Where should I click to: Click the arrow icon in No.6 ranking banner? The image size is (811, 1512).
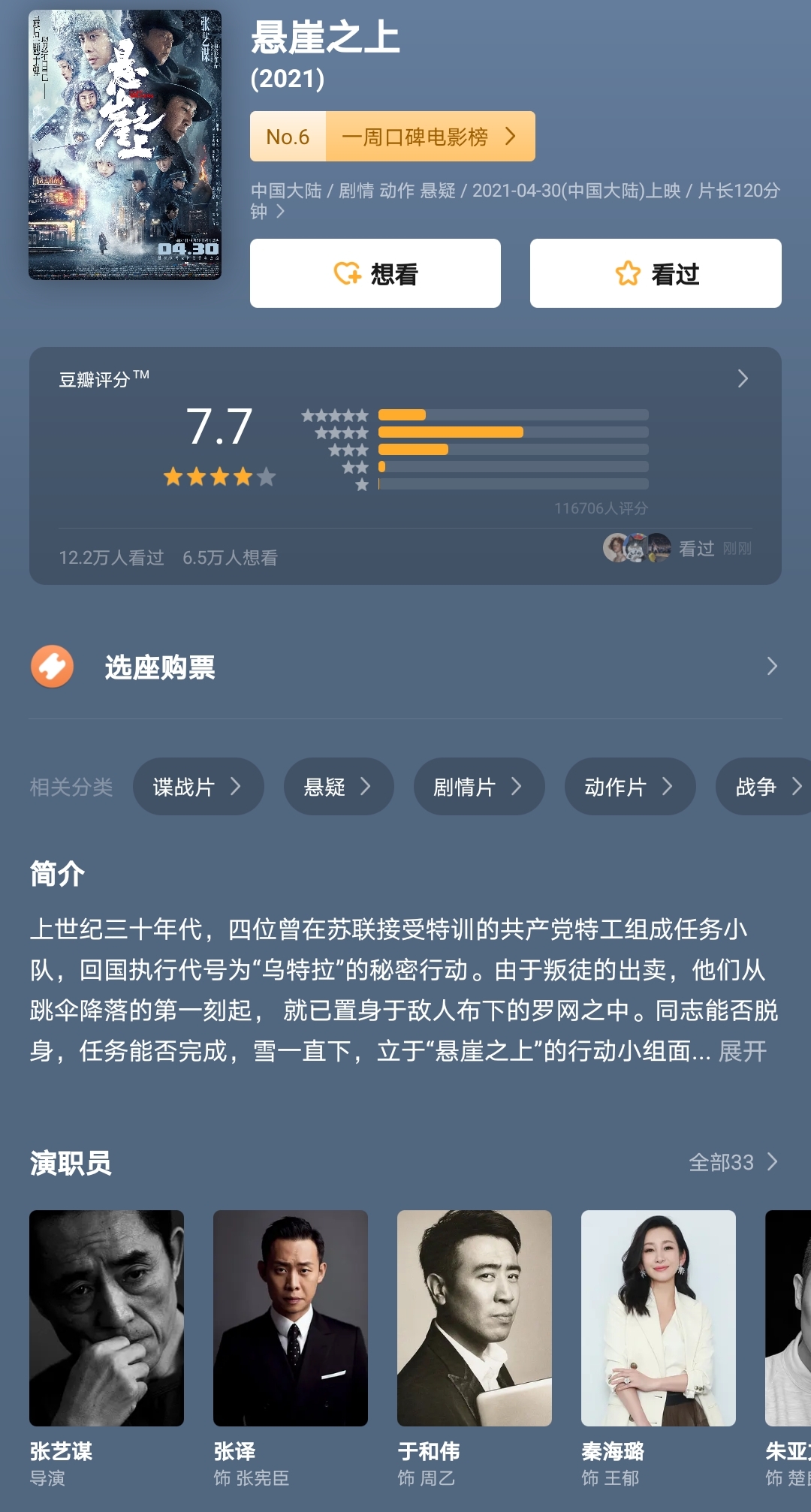(513, 136)
